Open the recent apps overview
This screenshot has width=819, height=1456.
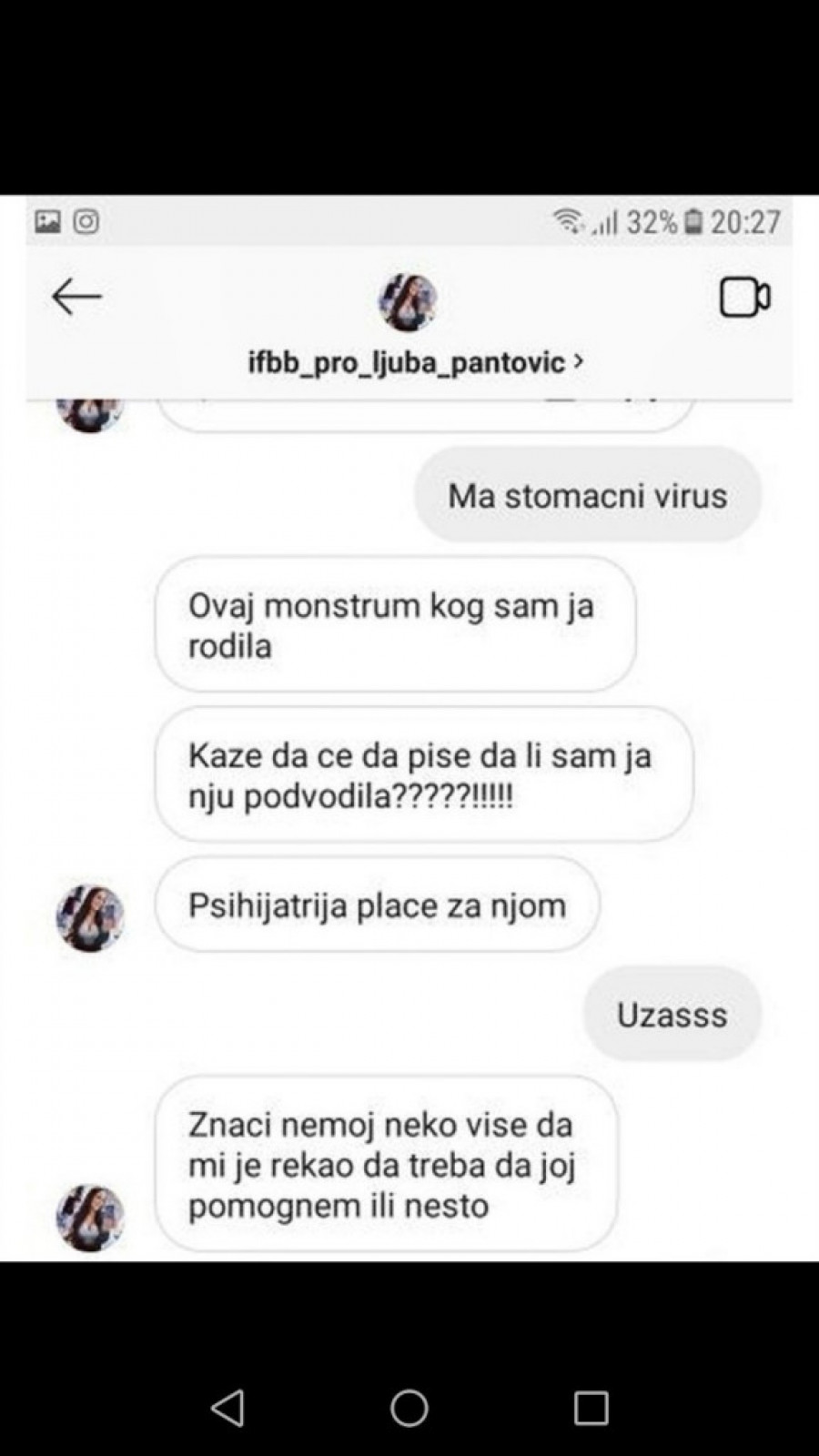coord(591,1407)
